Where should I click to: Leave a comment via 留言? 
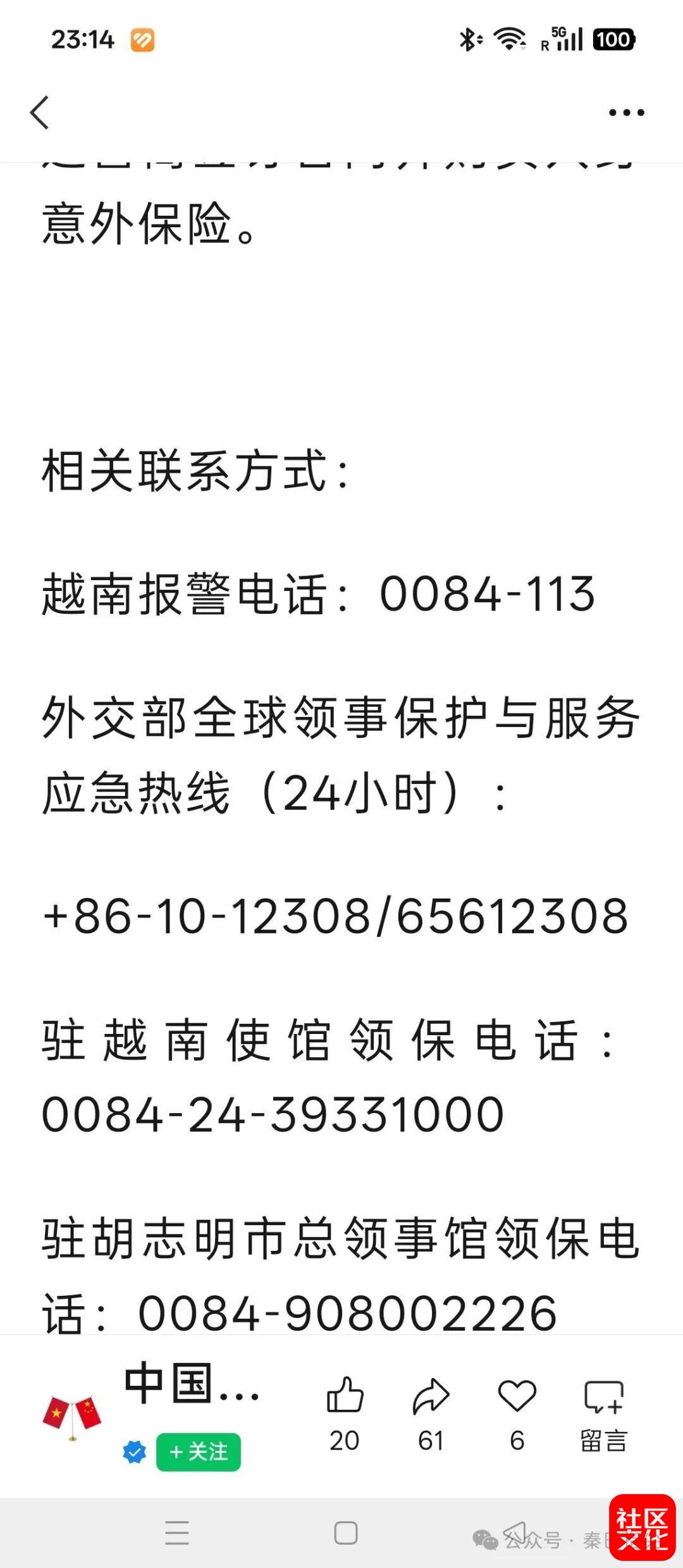pyautogui.click(x=603, y=1411)
